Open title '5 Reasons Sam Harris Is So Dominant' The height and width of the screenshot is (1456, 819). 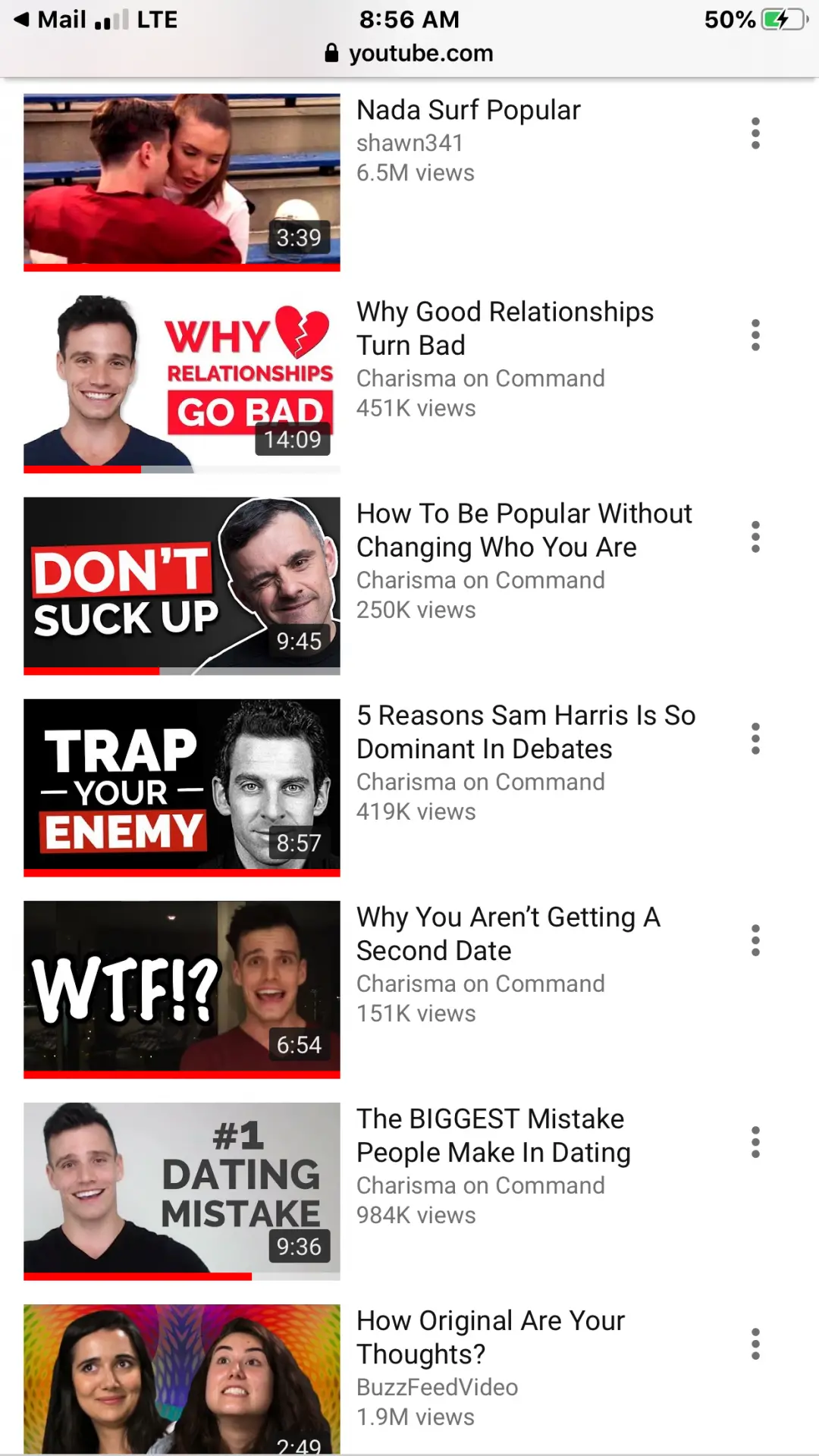(x=526, y=732)
